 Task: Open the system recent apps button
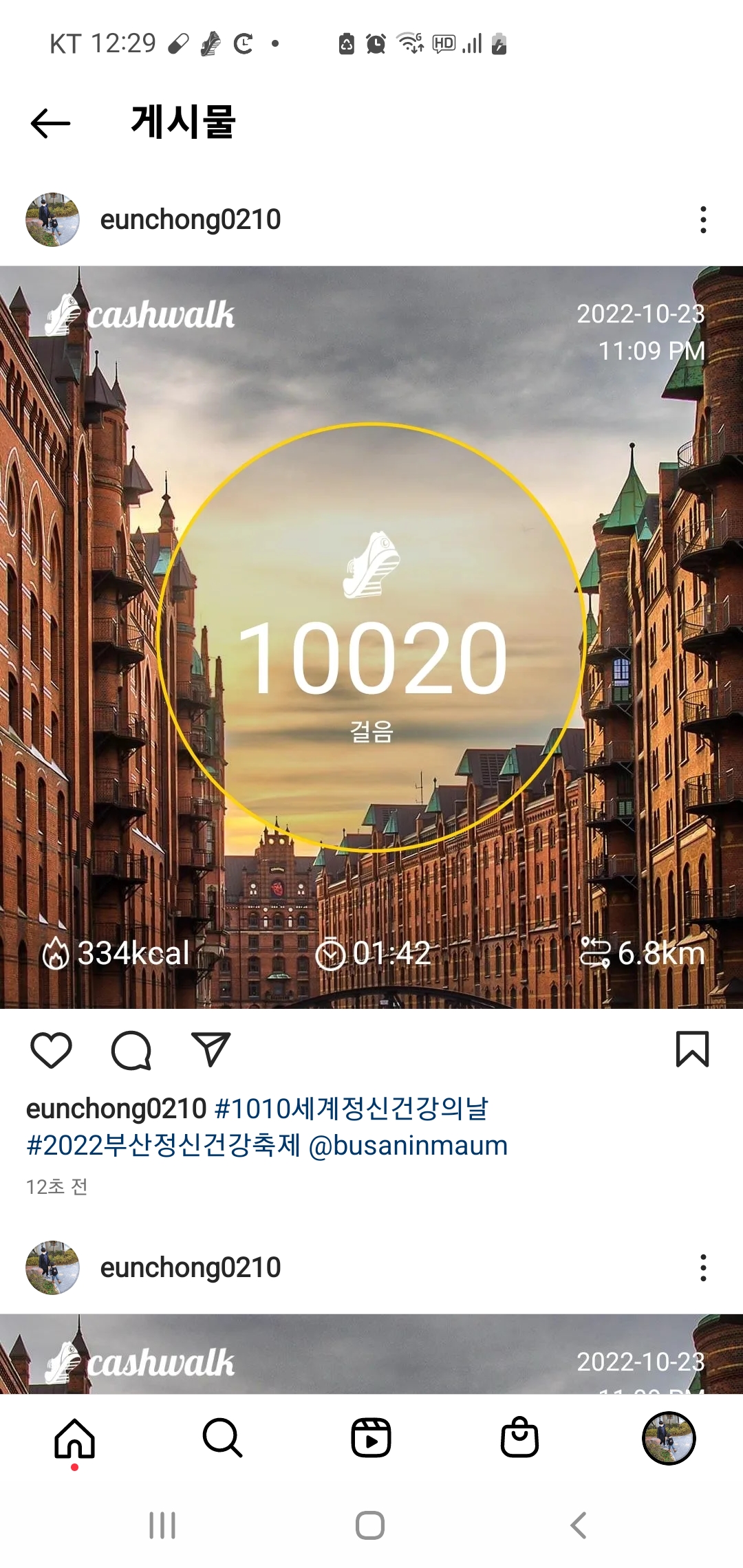162,1525
